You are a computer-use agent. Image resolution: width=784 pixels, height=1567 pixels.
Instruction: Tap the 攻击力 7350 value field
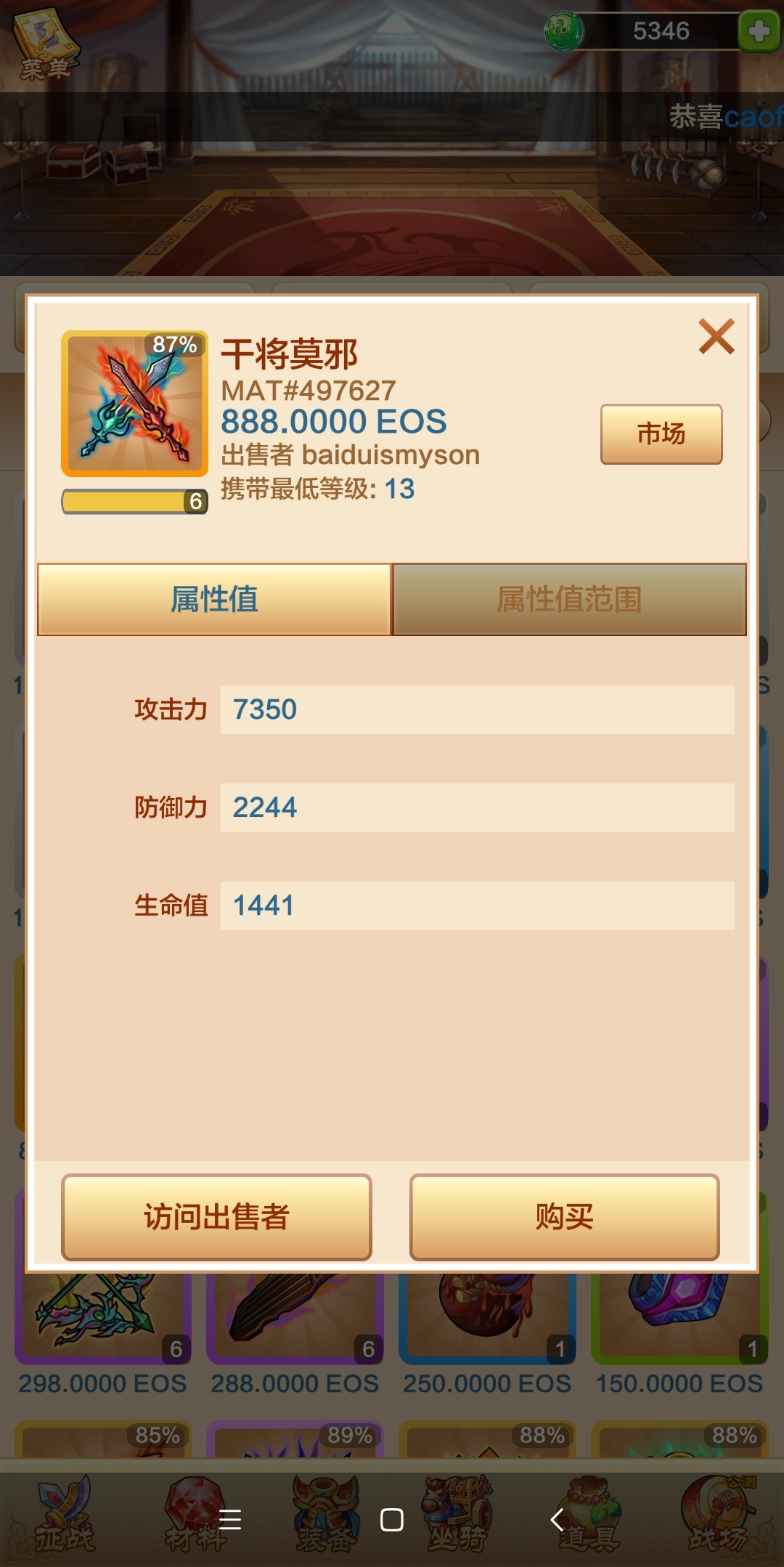478,710
